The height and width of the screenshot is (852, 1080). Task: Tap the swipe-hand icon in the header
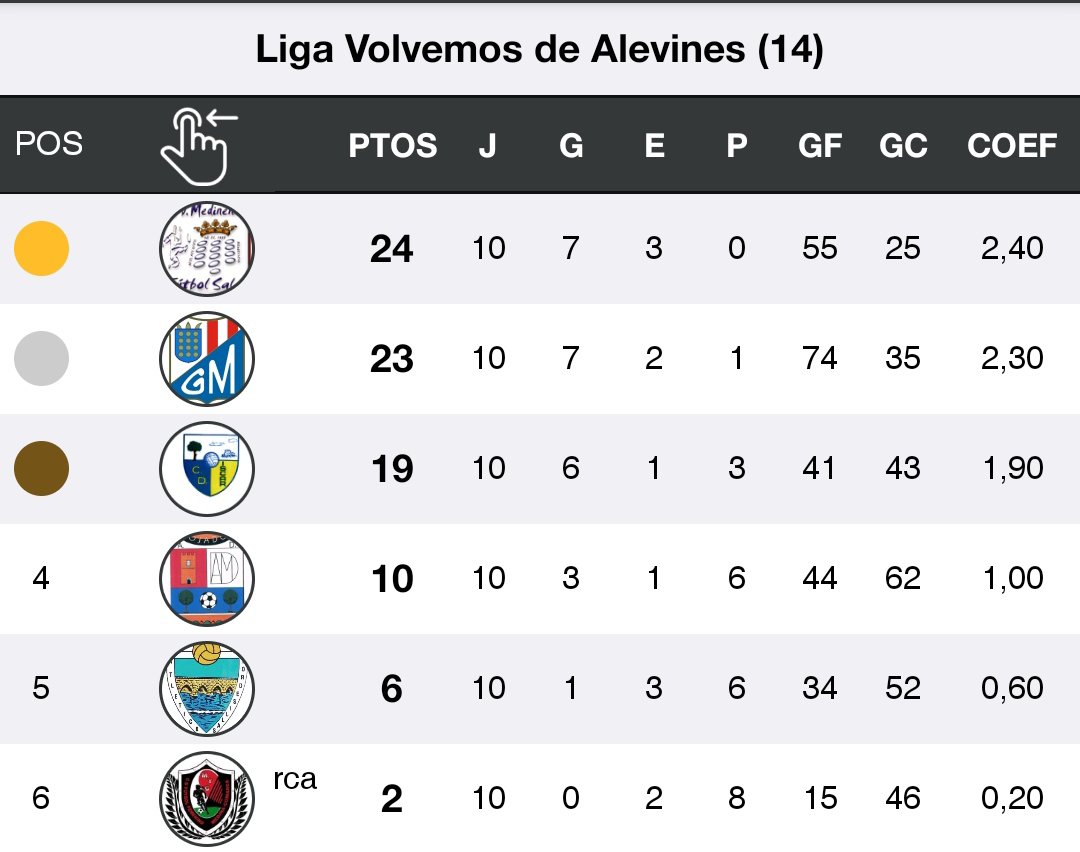point(199,145)
